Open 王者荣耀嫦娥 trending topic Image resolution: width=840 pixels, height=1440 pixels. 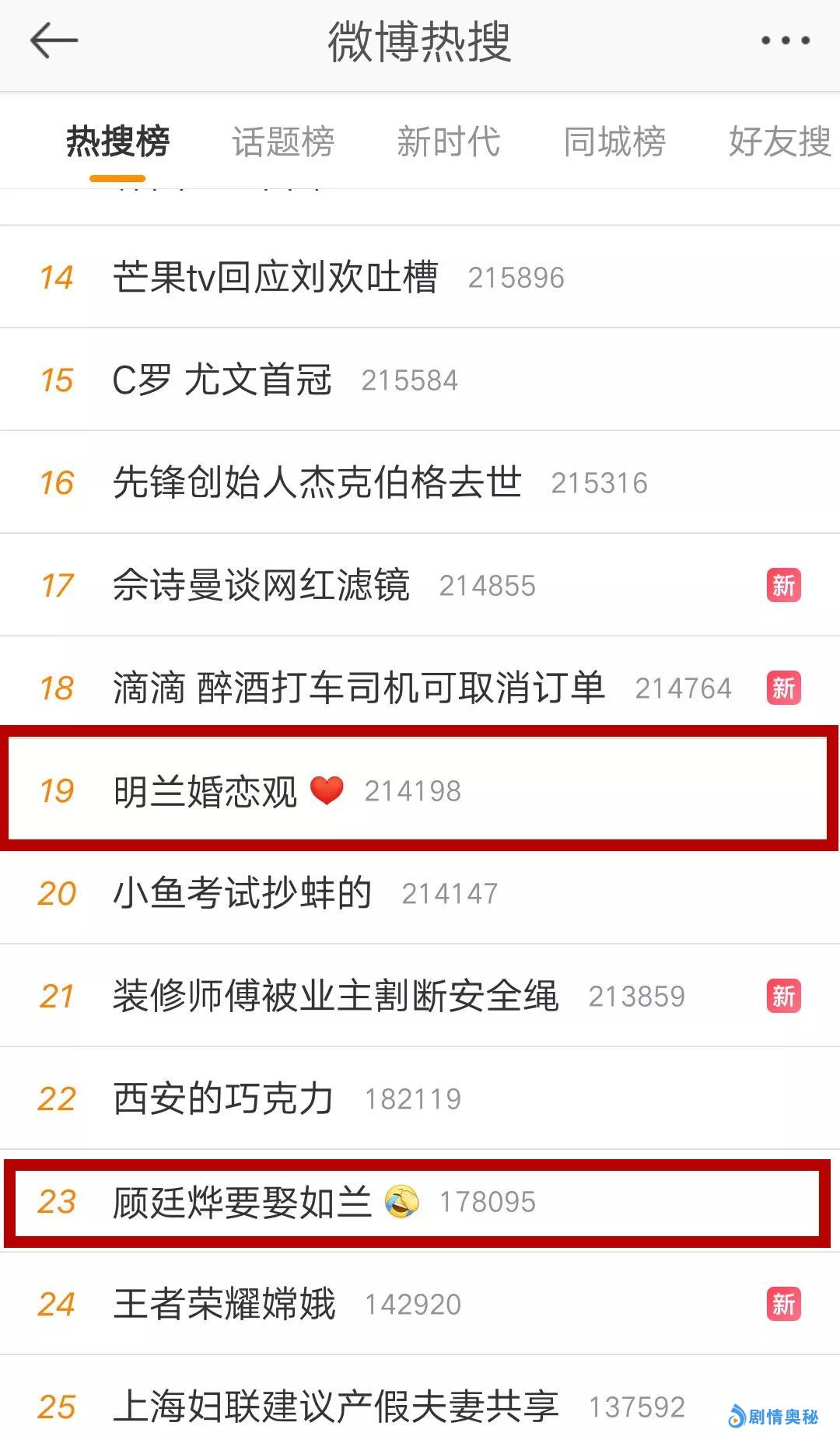click(420, 1304)
